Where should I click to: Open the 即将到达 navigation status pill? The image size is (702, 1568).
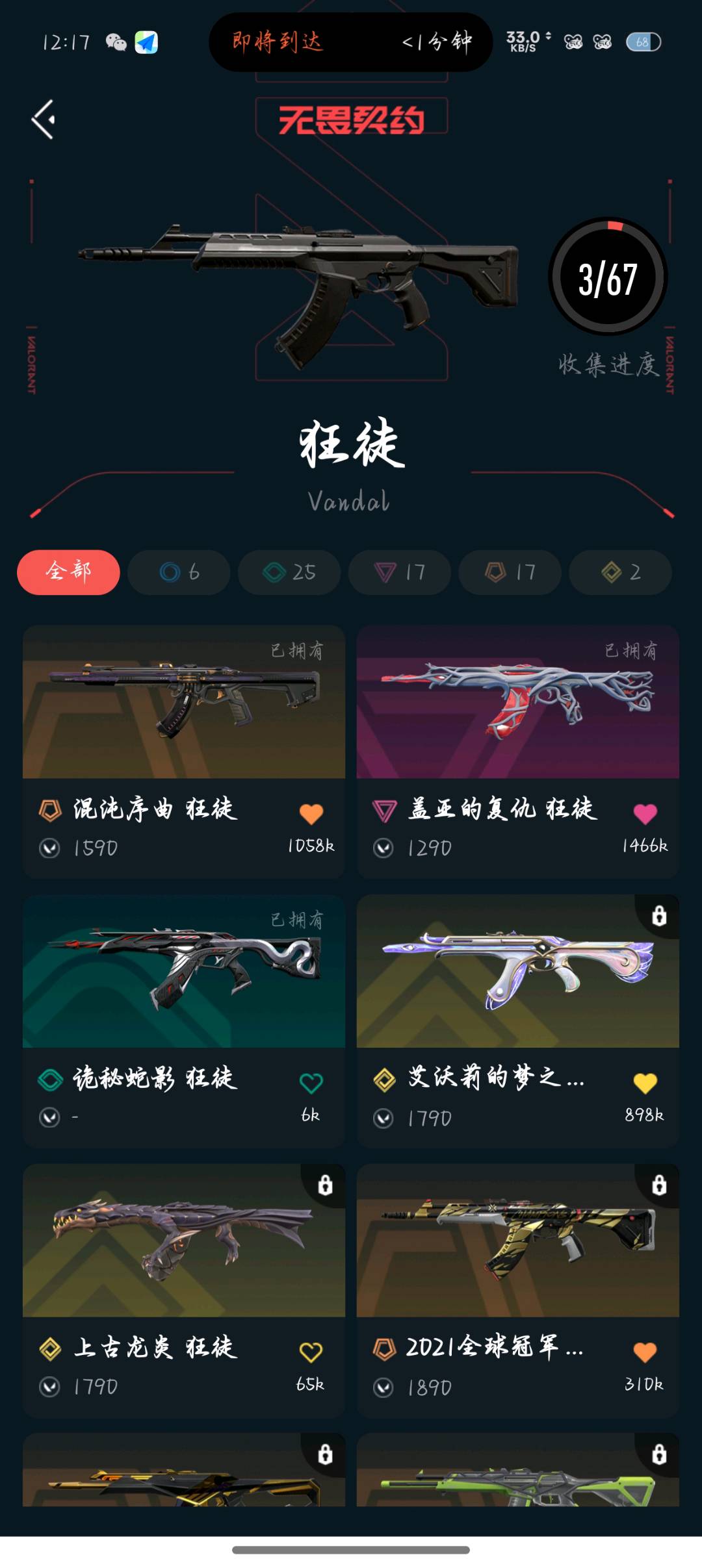coord(351,42)
